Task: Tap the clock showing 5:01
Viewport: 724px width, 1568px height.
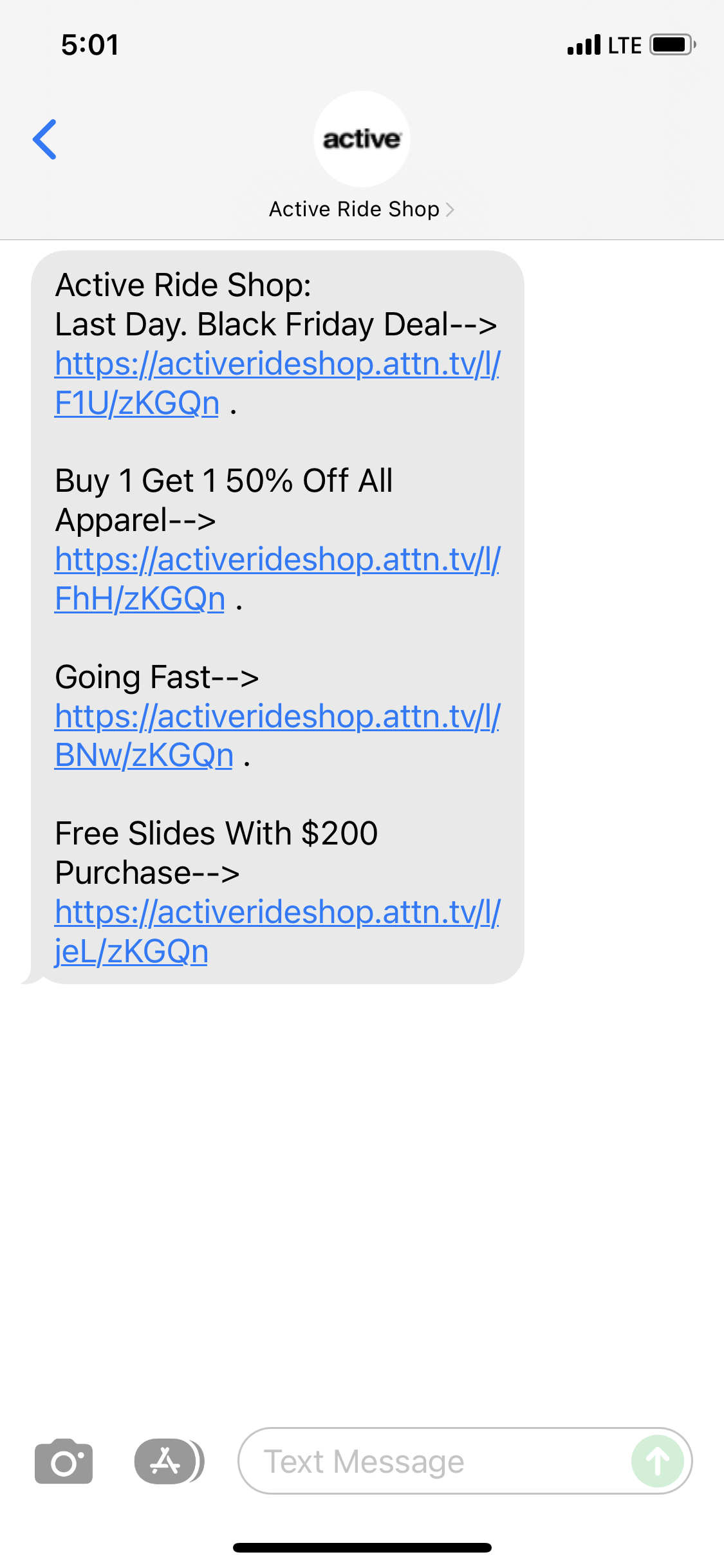Action: 89,44
